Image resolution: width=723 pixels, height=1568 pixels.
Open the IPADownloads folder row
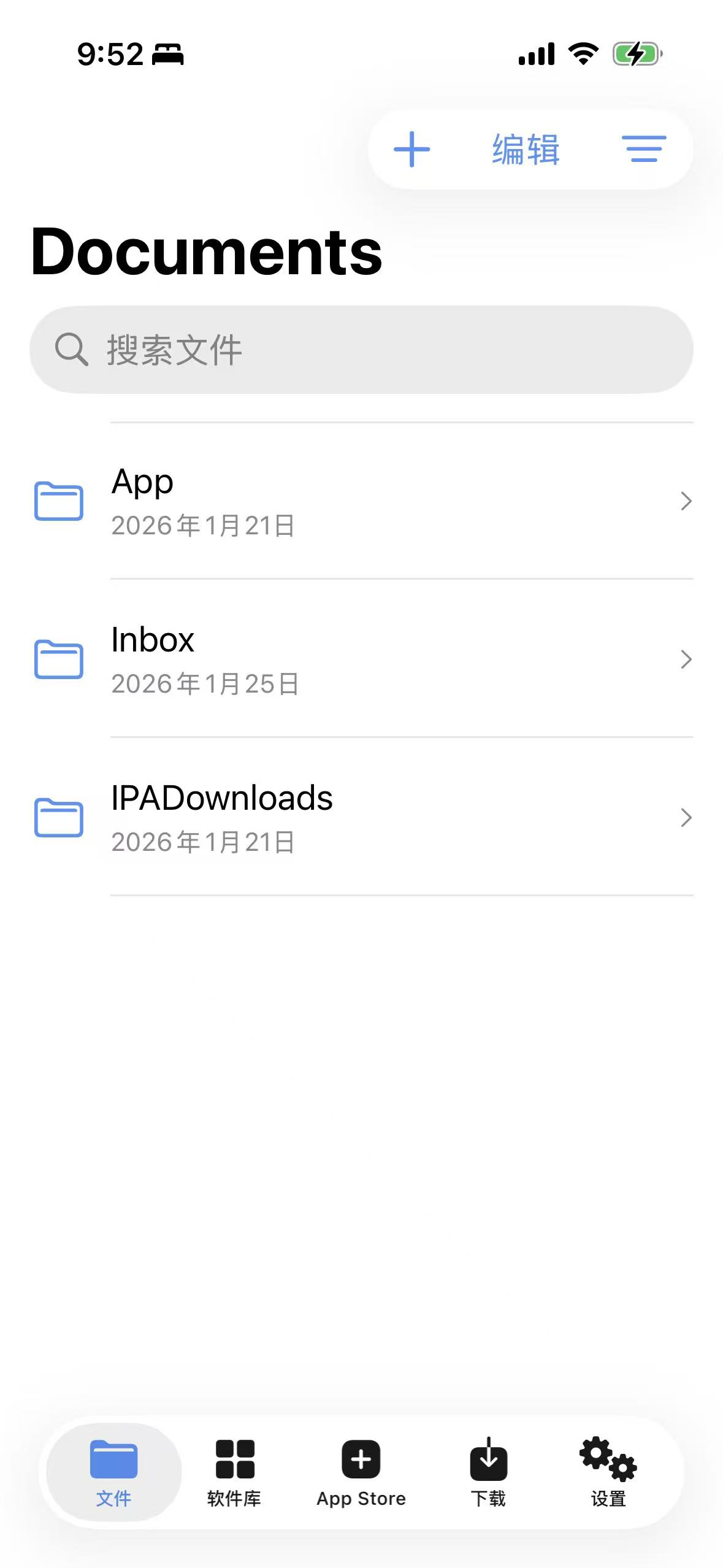click(368, 818)
